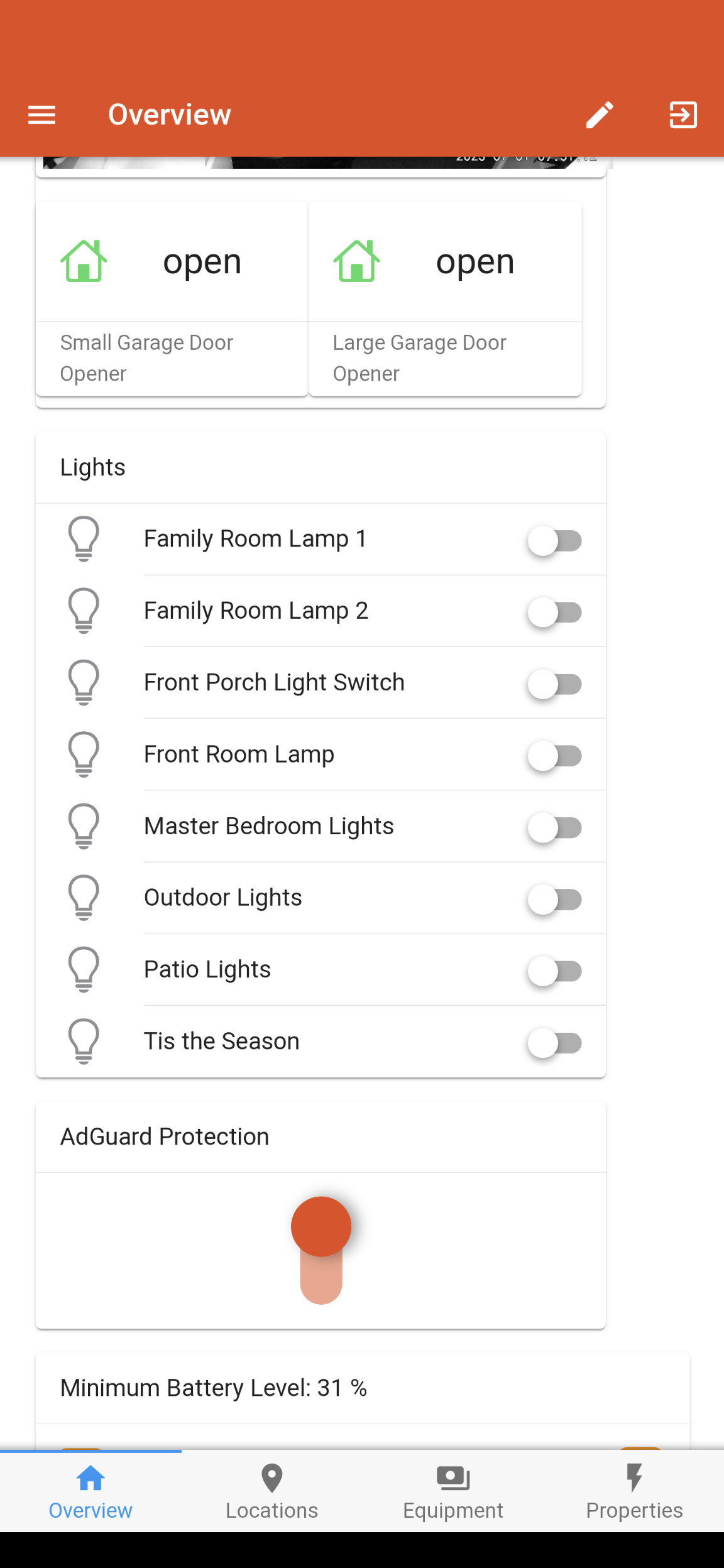Viewport: 724px width, 1568px height.
Task: Disable AdGuard Protection with the vertical toggle
Action: click(x=321, y=1226)
